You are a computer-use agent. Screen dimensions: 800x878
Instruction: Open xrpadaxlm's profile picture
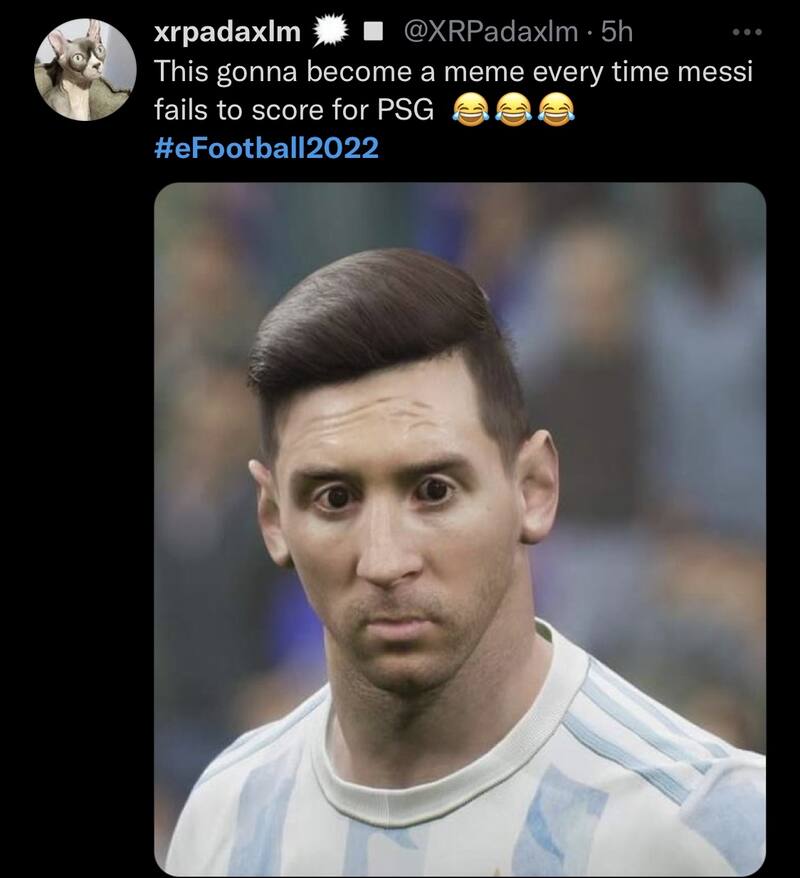[85, 70]
